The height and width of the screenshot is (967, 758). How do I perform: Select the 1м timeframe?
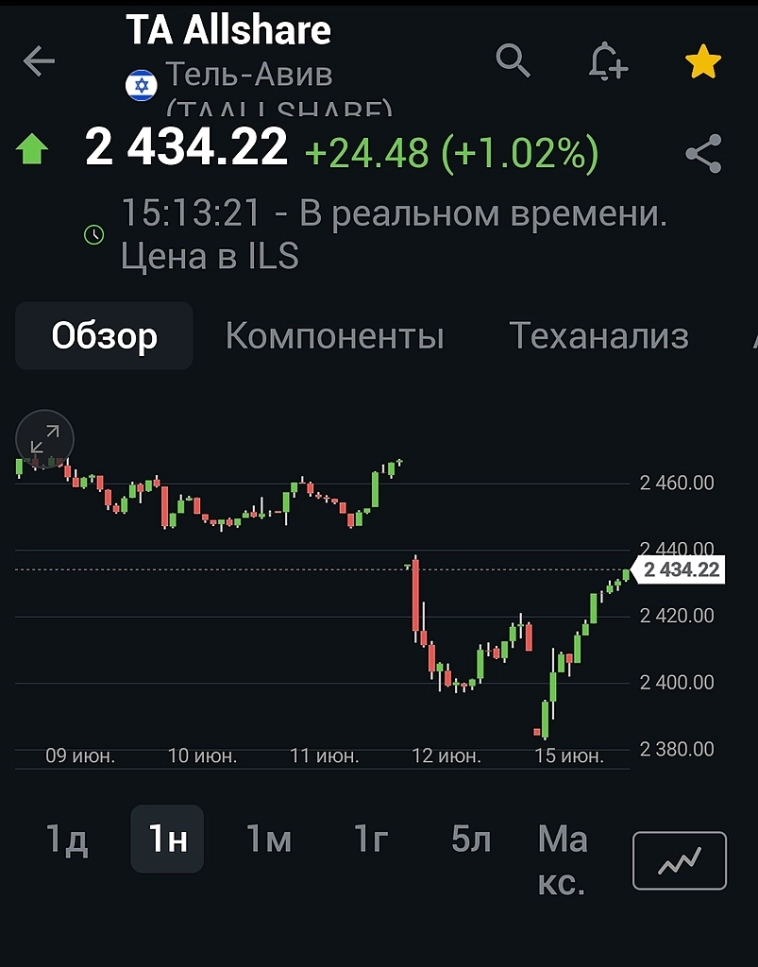(266, 840)
